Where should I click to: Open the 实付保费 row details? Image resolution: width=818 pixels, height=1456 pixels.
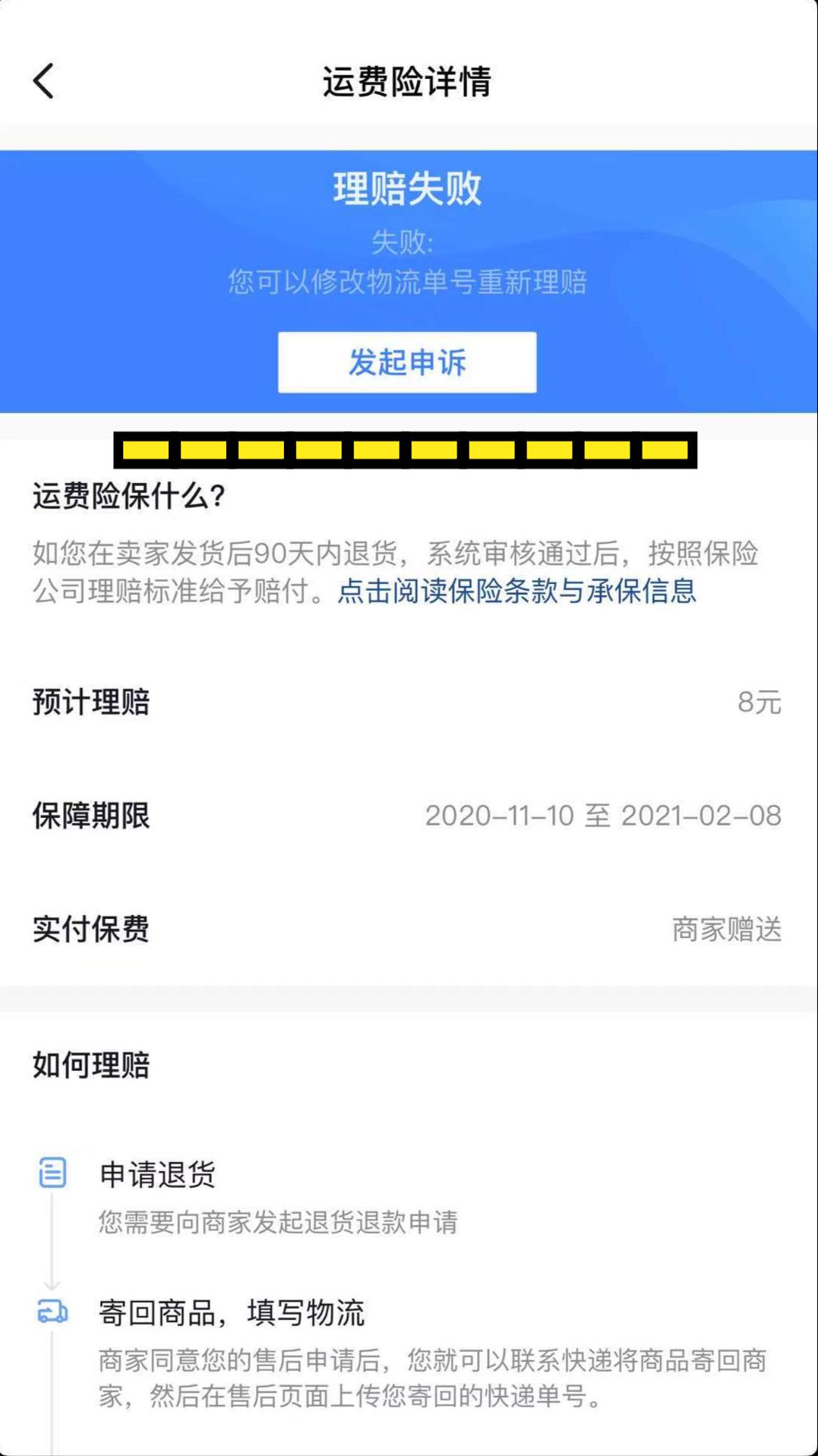point(409,928)
